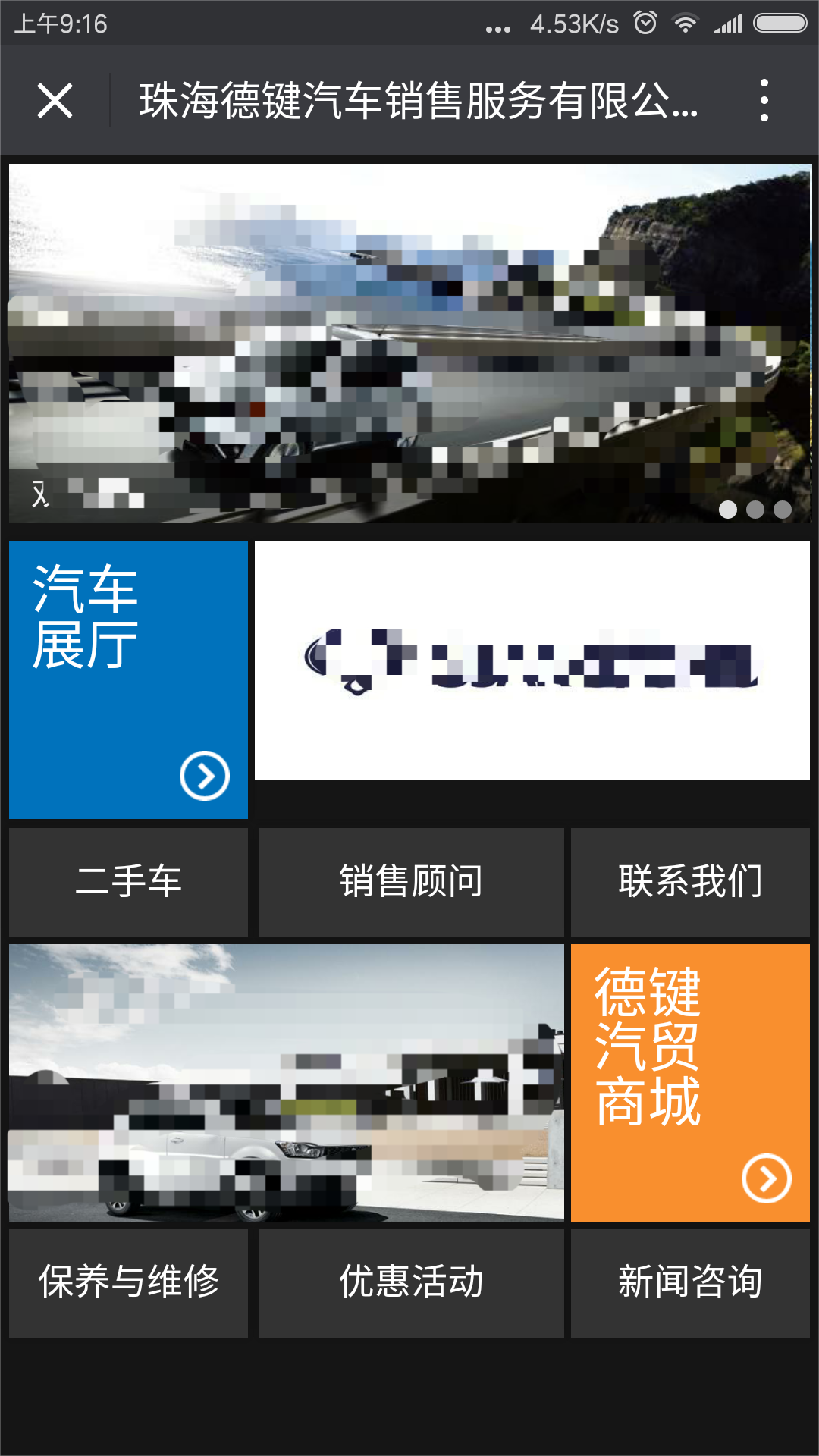Image resolution: width=819 pixels, height=1456 pixels.
Task: Open 新闻咨询
Action: click(690, 1282)
